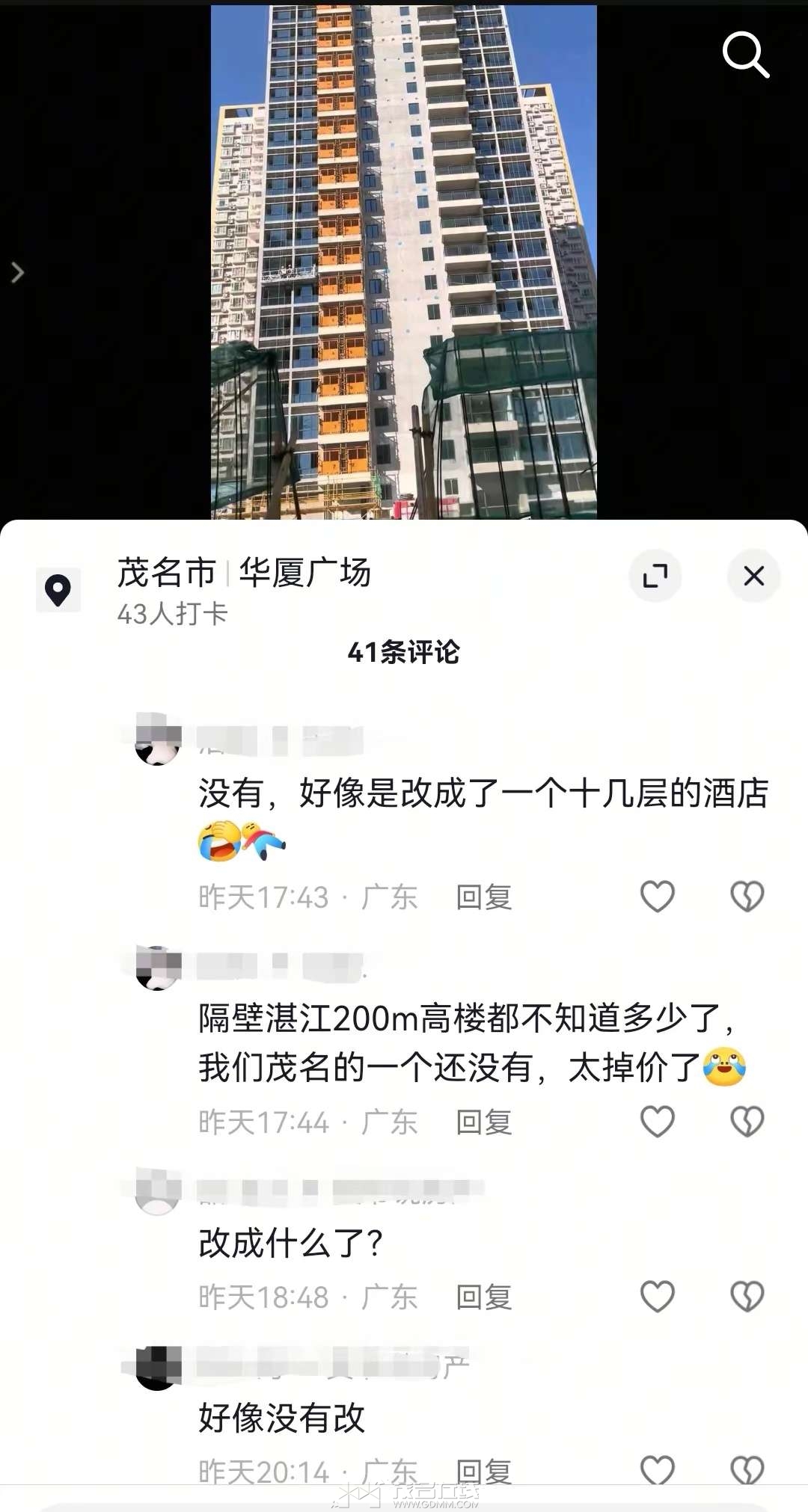Tap the building video to pause it

click(x=404, y=262)
